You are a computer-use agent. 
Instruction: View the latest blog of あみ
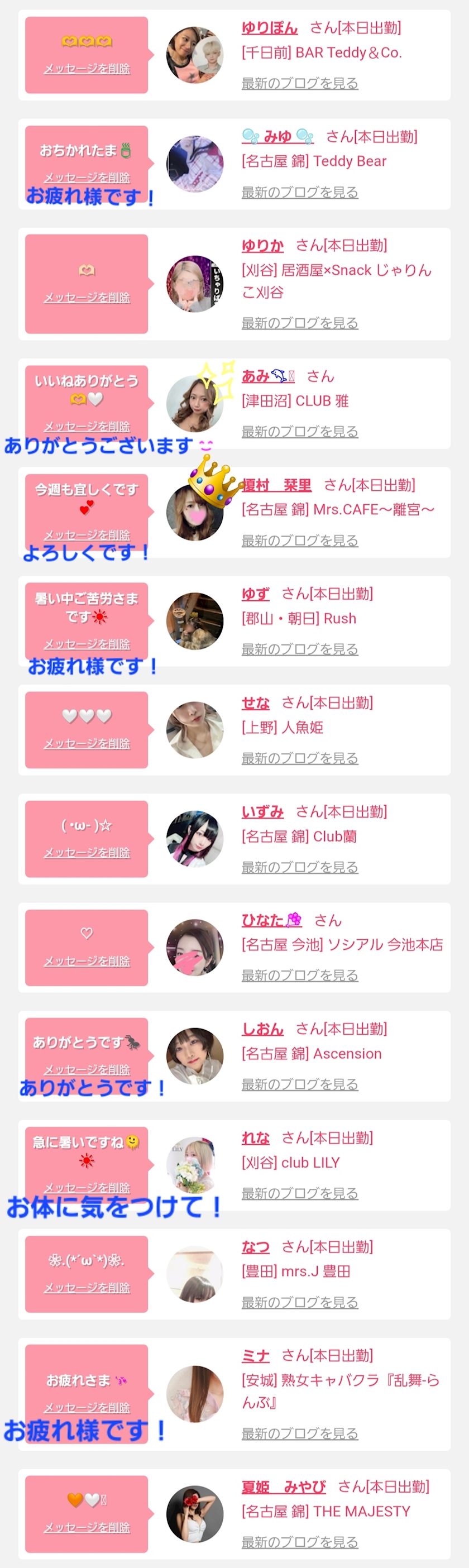pos(299,432)
